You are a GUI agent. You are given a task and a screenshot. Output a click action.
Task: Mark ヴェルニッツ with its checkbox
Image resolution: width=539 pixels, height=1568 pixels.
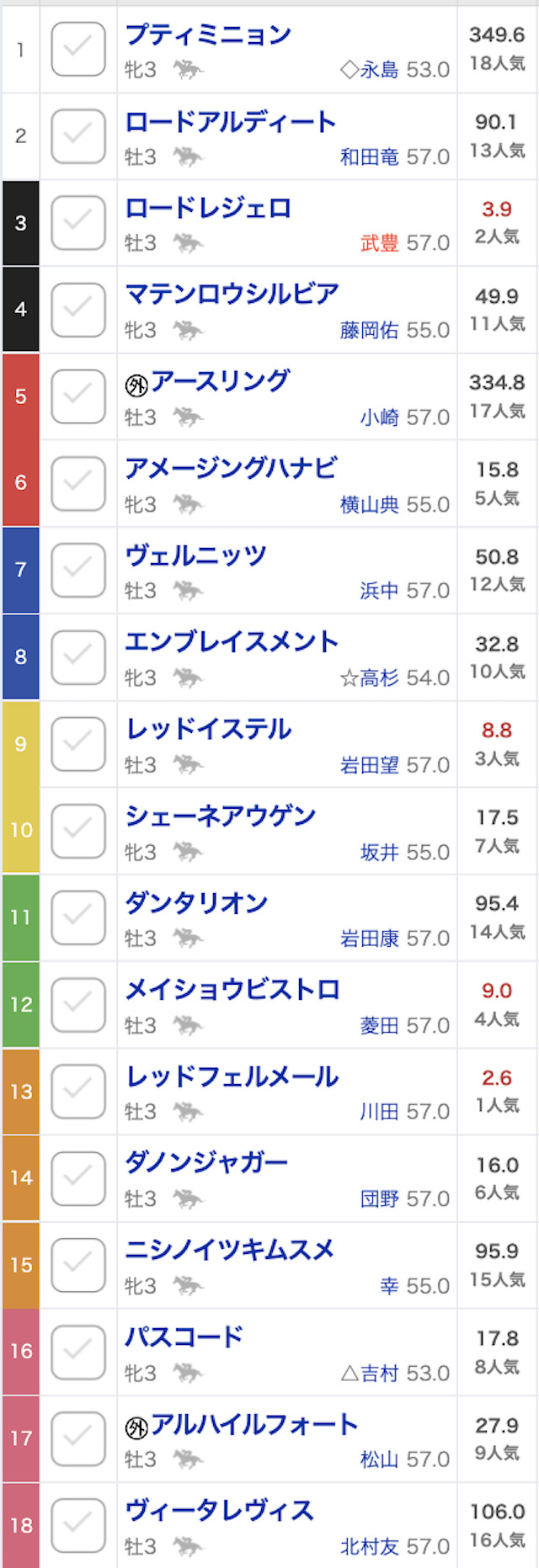coord(77,570)
